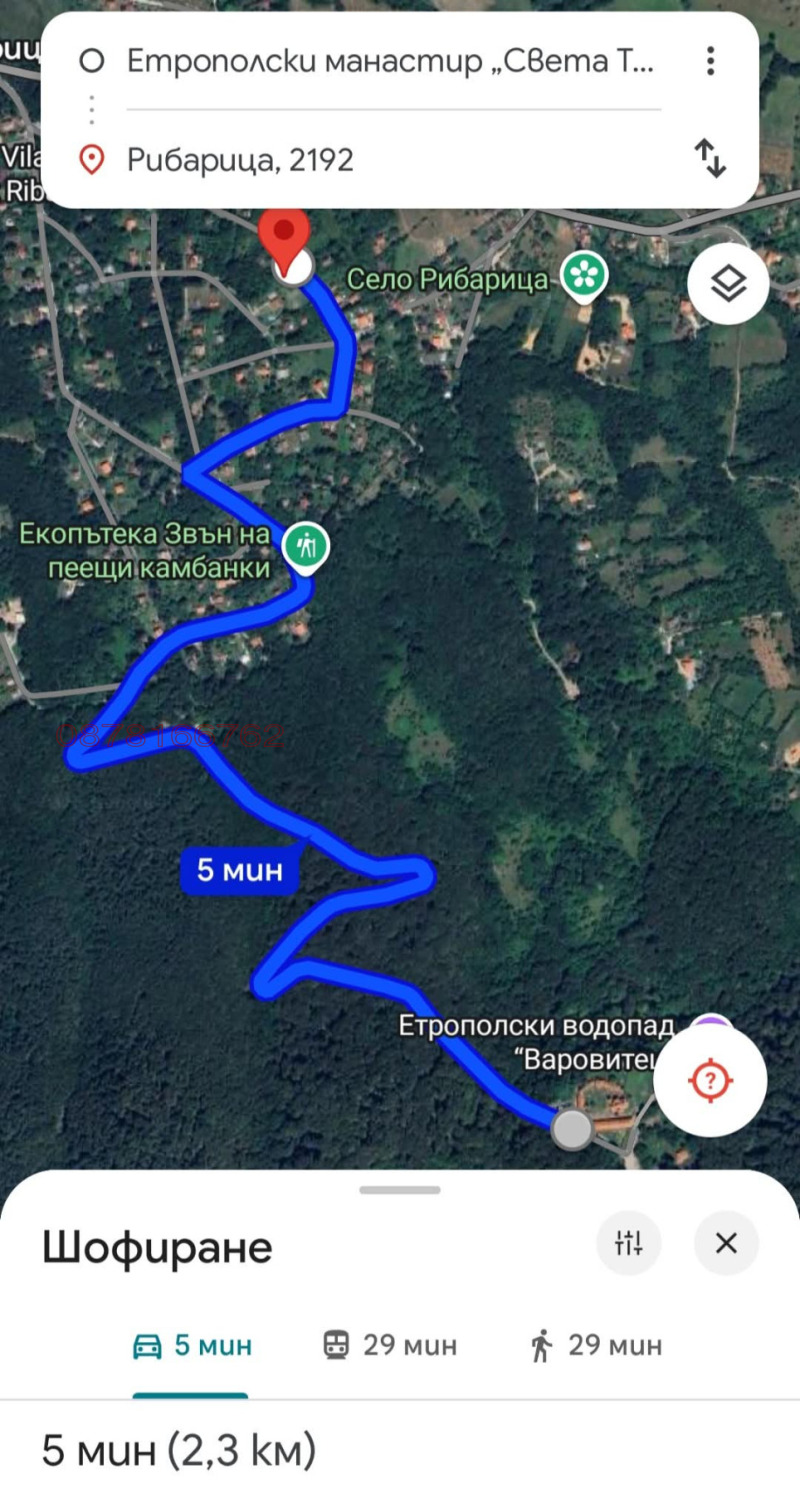Center map on my location
This screenshot has width=800, height=1493.
tap(710, 1080)
